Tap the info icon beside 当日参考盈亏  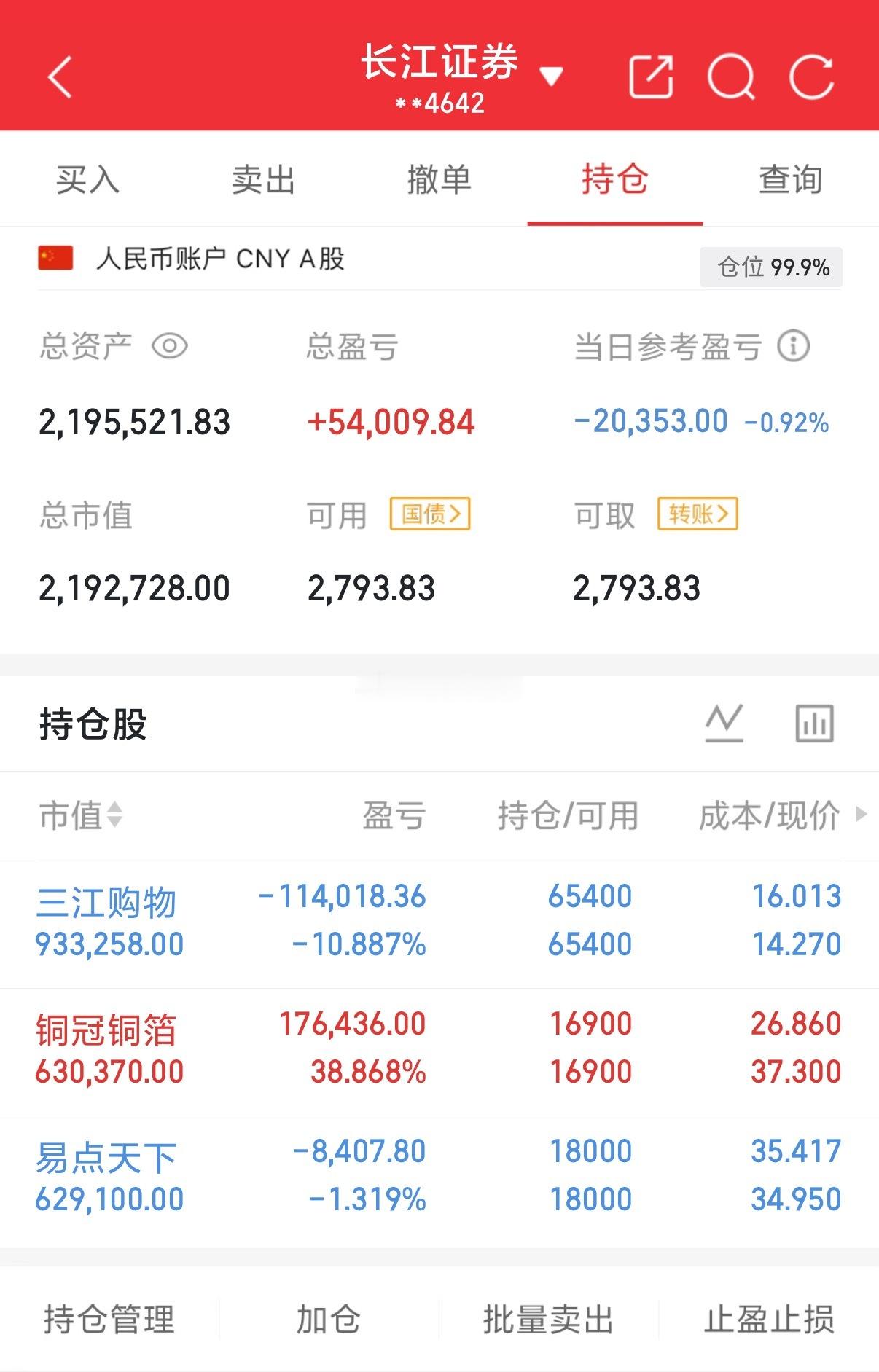point(794,348)
